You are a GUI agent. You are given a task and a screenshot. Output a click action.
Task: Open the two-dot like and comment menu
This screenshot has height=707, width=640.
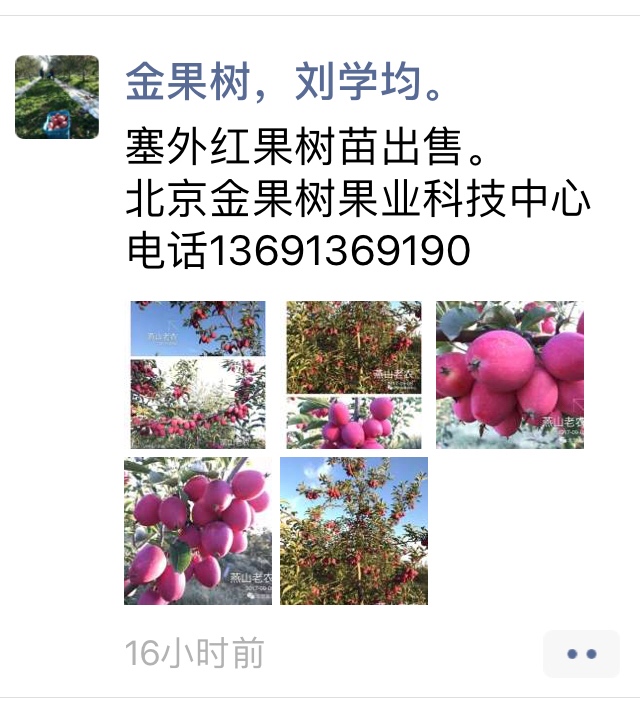(581, 654)
